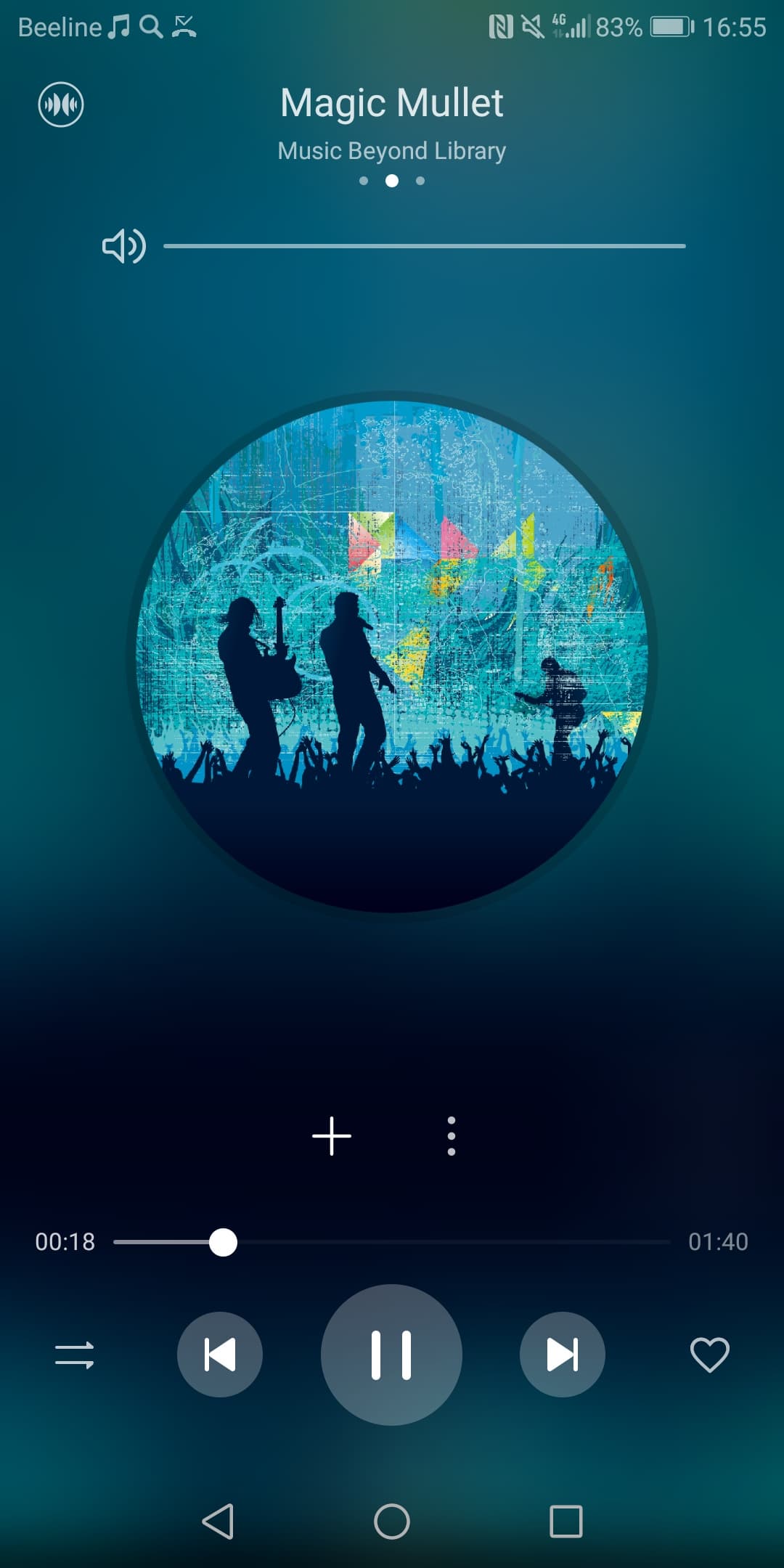Change the shuffle and repeat play mode
784x1568 pixels.
[x=75, y=1355]
